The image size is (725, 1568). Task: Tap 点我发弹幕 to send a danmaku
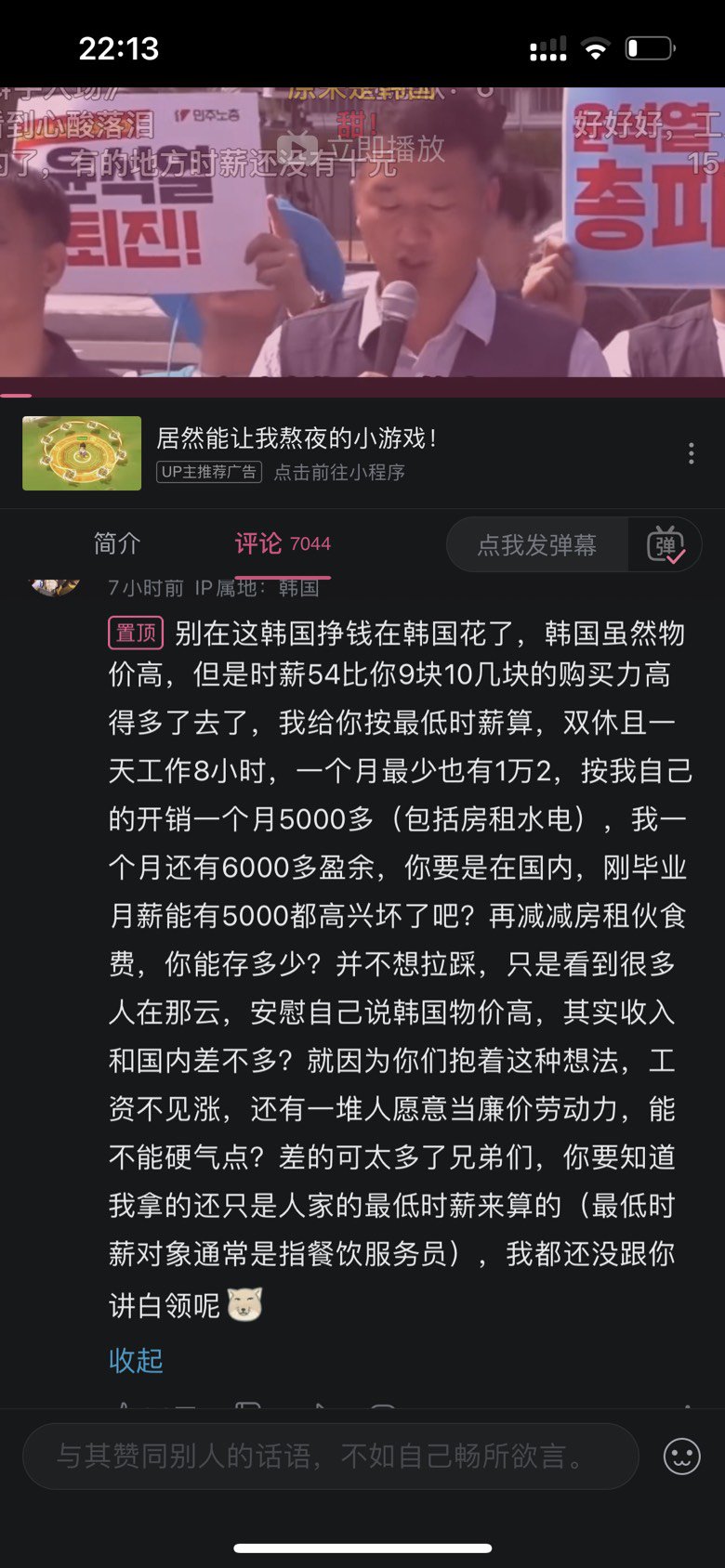(x=537, y=545)
